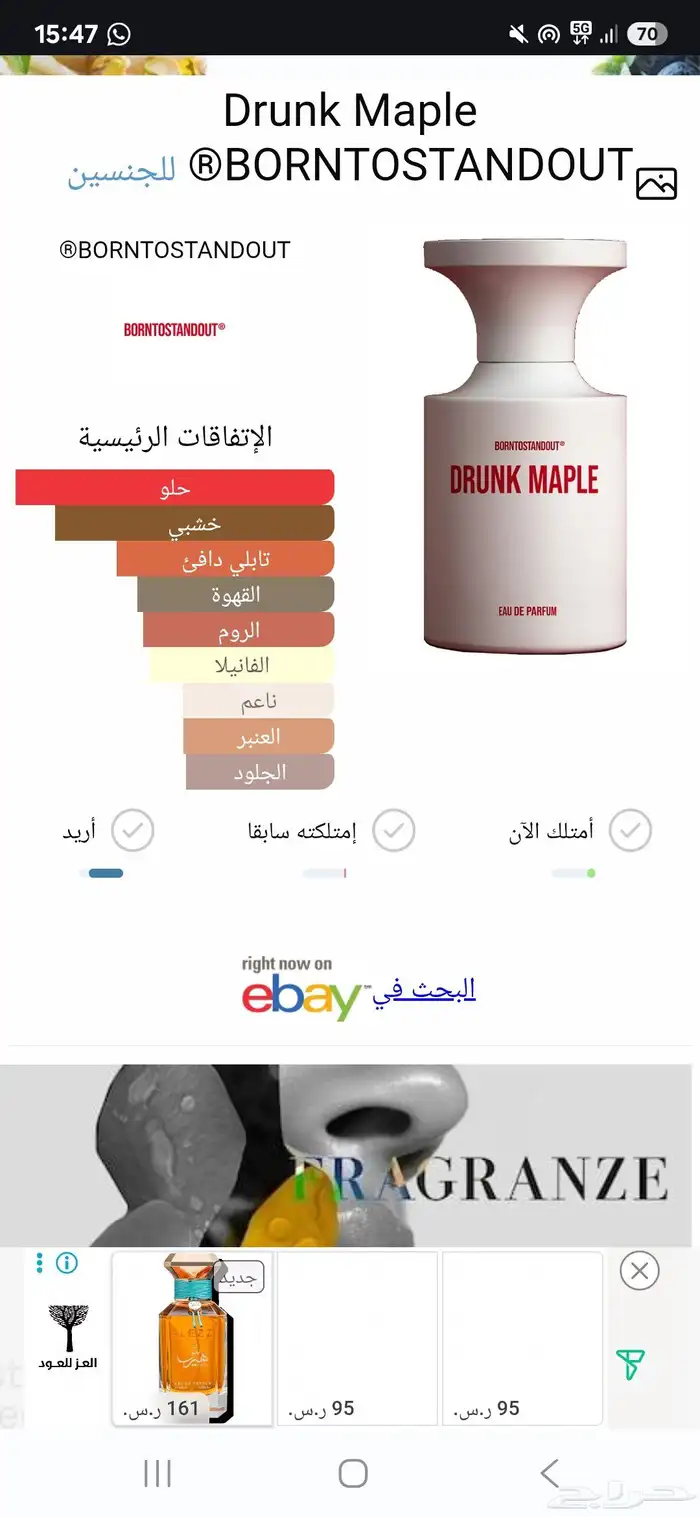
Task: Mark as أمتلك الآن (own now)
Action: [x=630, y=830]
